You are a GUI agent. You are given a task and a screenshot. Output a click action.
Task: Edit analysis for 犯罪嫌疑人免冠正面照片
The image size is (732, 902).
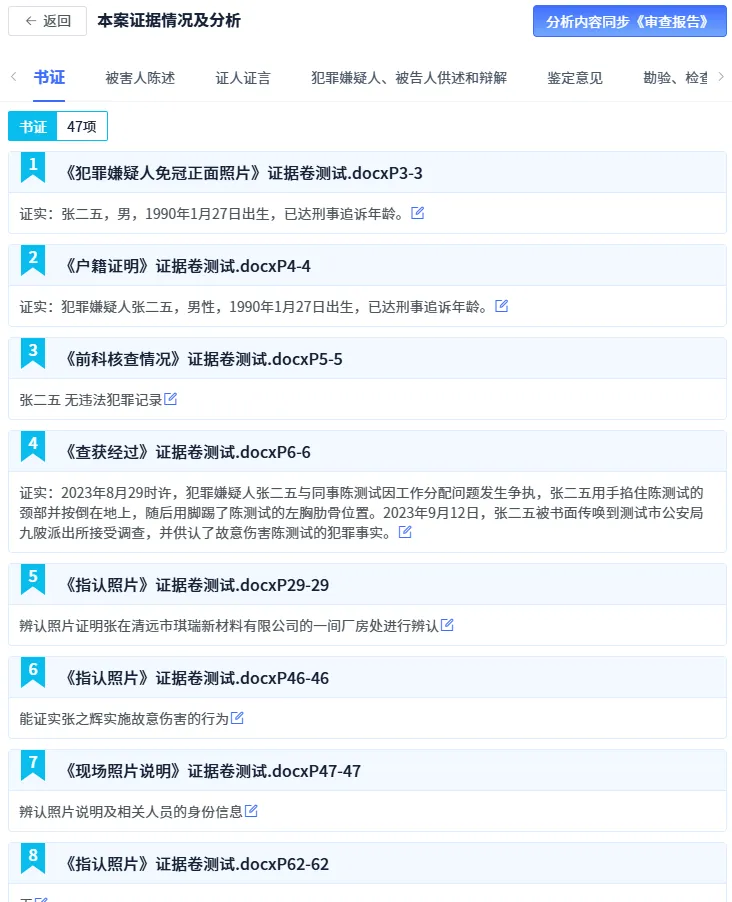click(418, 213)
